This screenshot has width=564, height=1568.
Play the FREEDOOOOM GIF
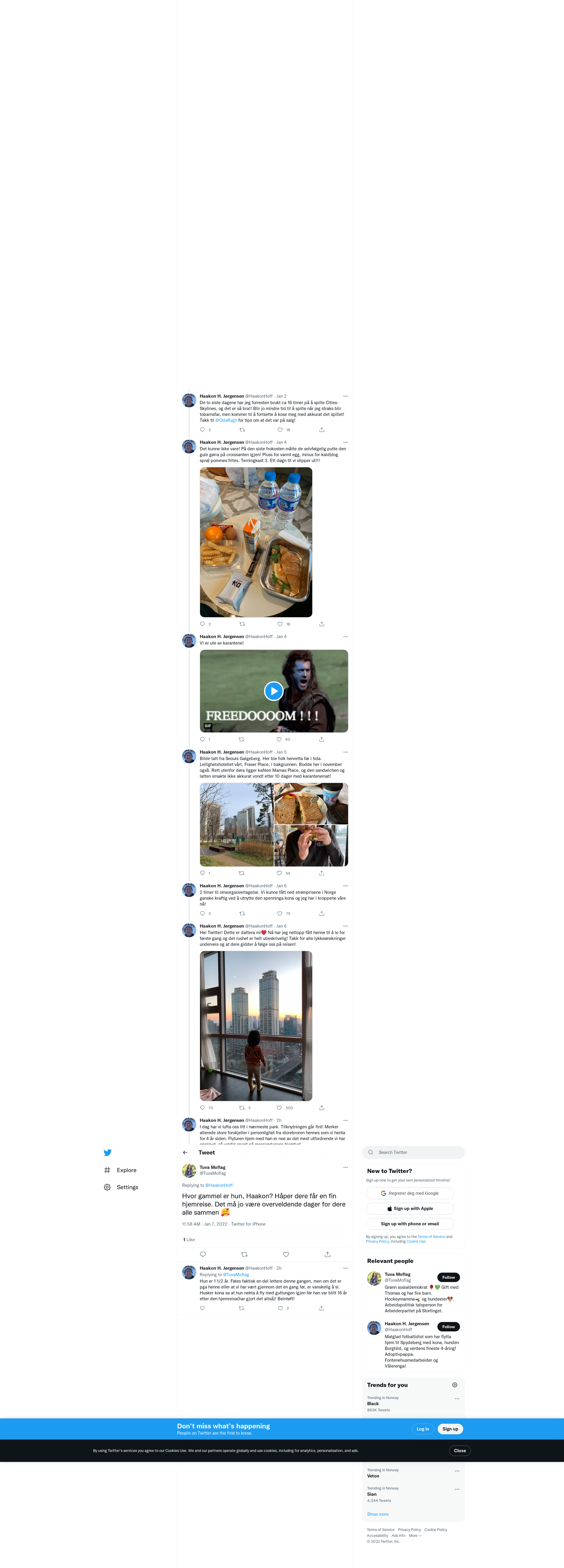(x=274, y=691)
